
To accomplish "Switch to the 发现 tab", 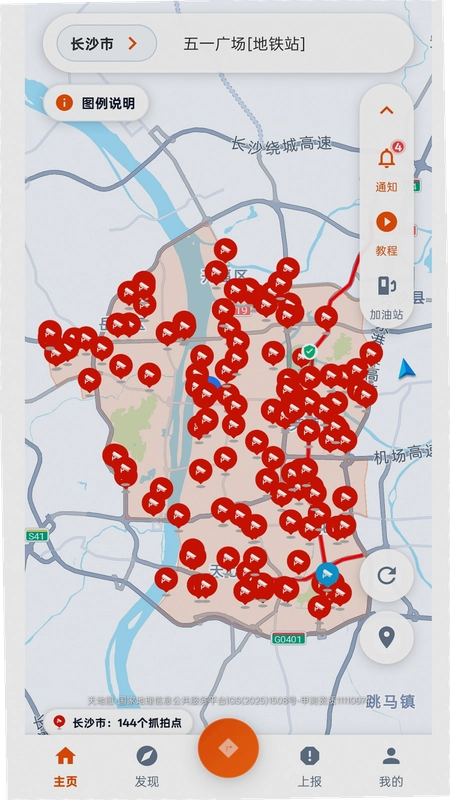I will (x=147, y=766).
